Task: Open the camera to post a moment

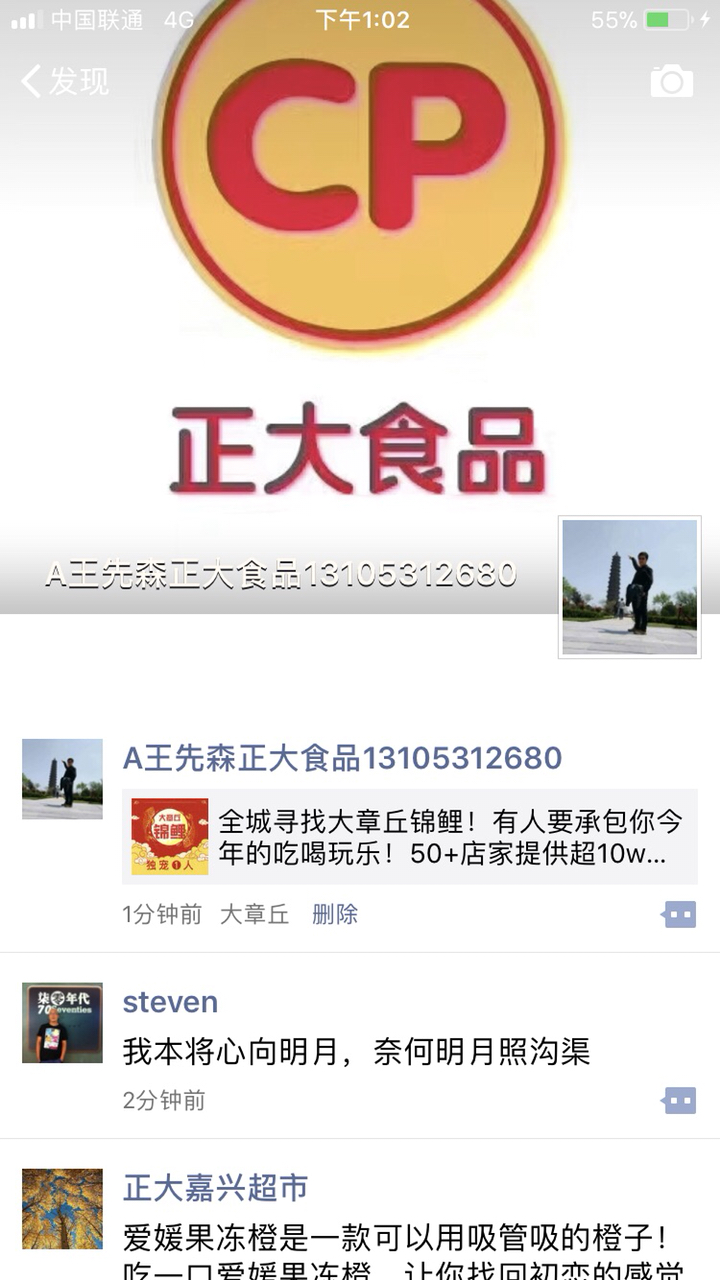Action: pos(672,81)
